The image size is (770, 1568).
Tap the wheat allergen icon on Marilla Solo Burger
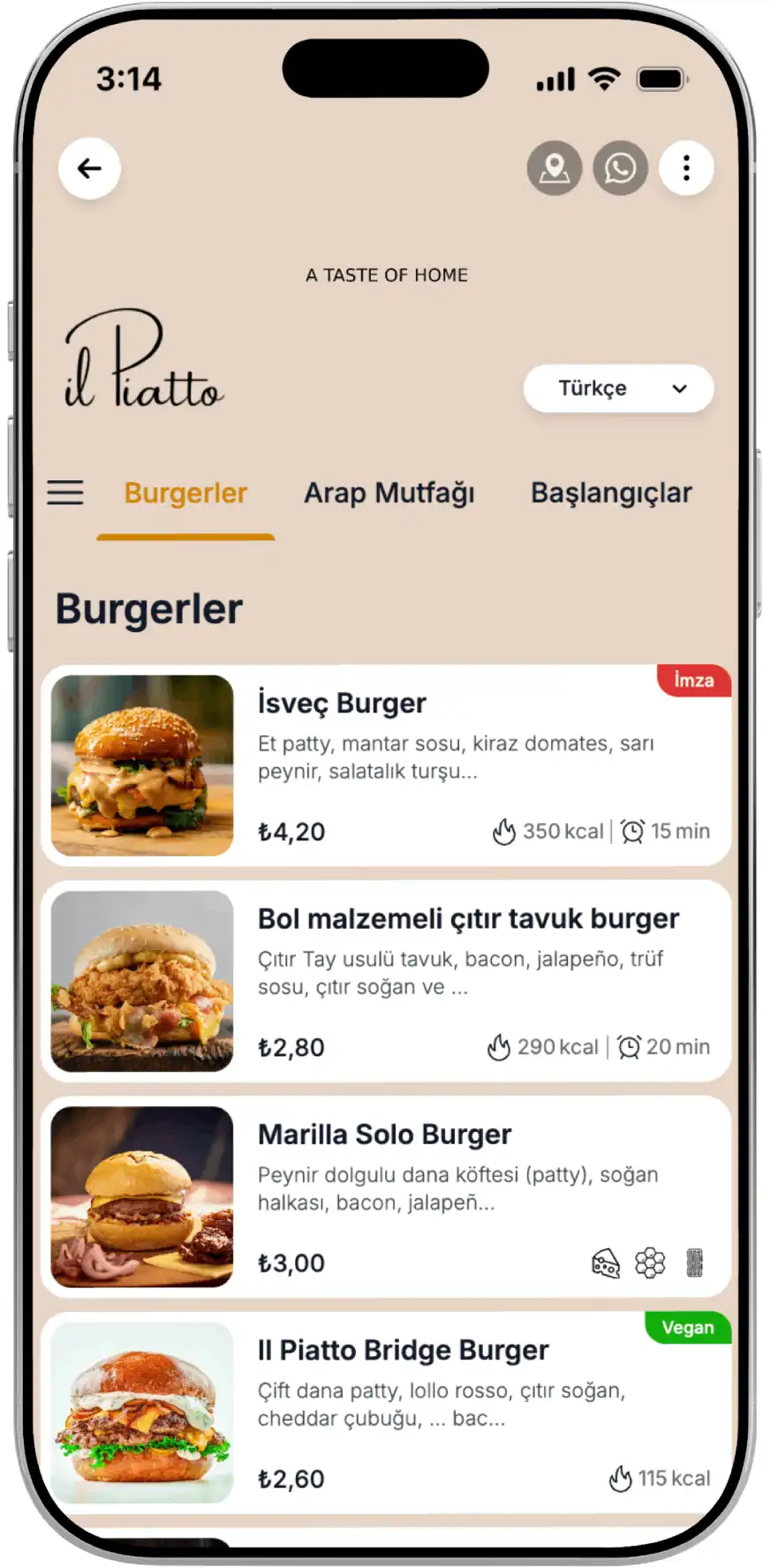point(695,1263)
